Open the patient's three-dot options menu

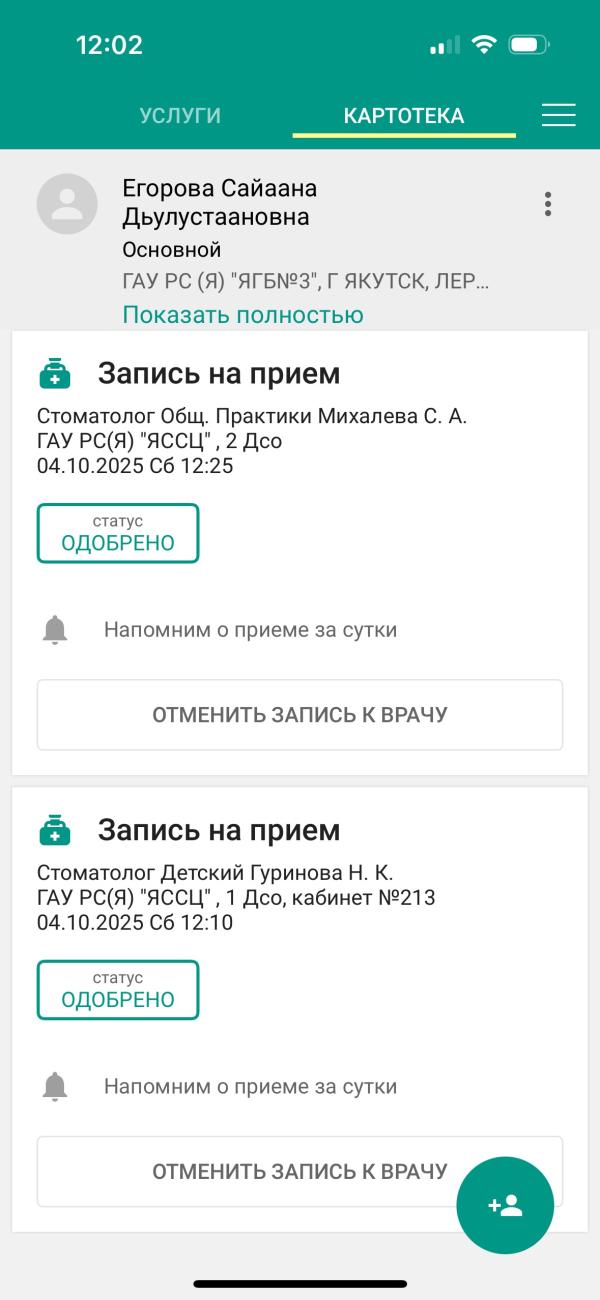[548, 204]
